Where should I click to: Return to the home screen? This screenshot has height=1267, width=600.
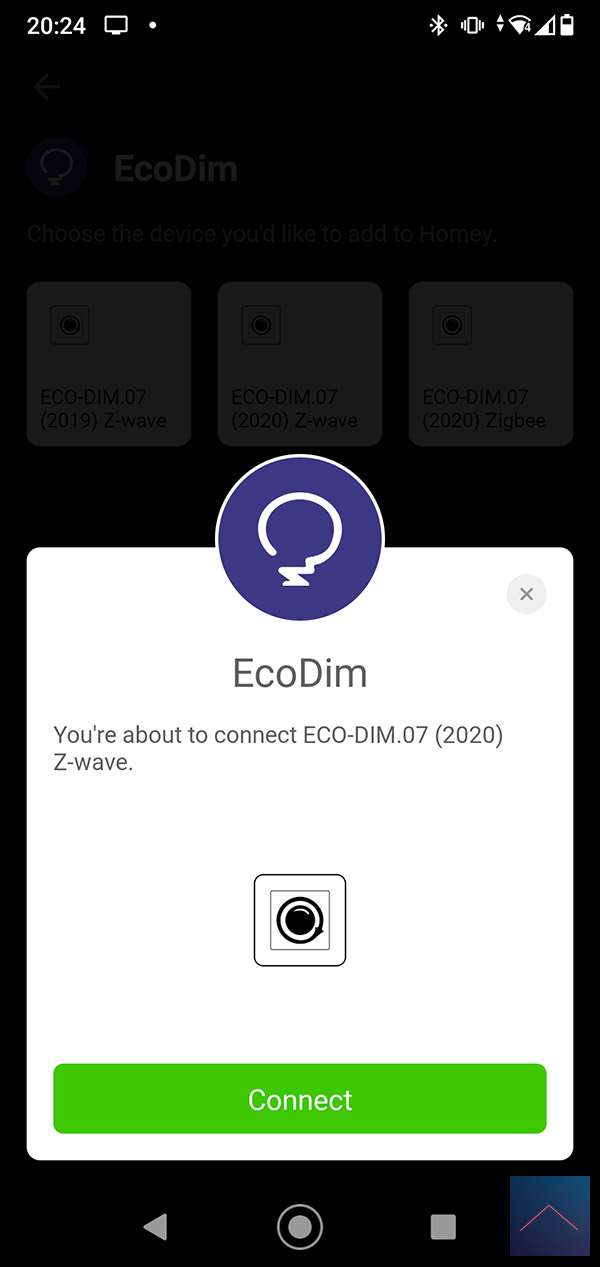pos(300,1226)
